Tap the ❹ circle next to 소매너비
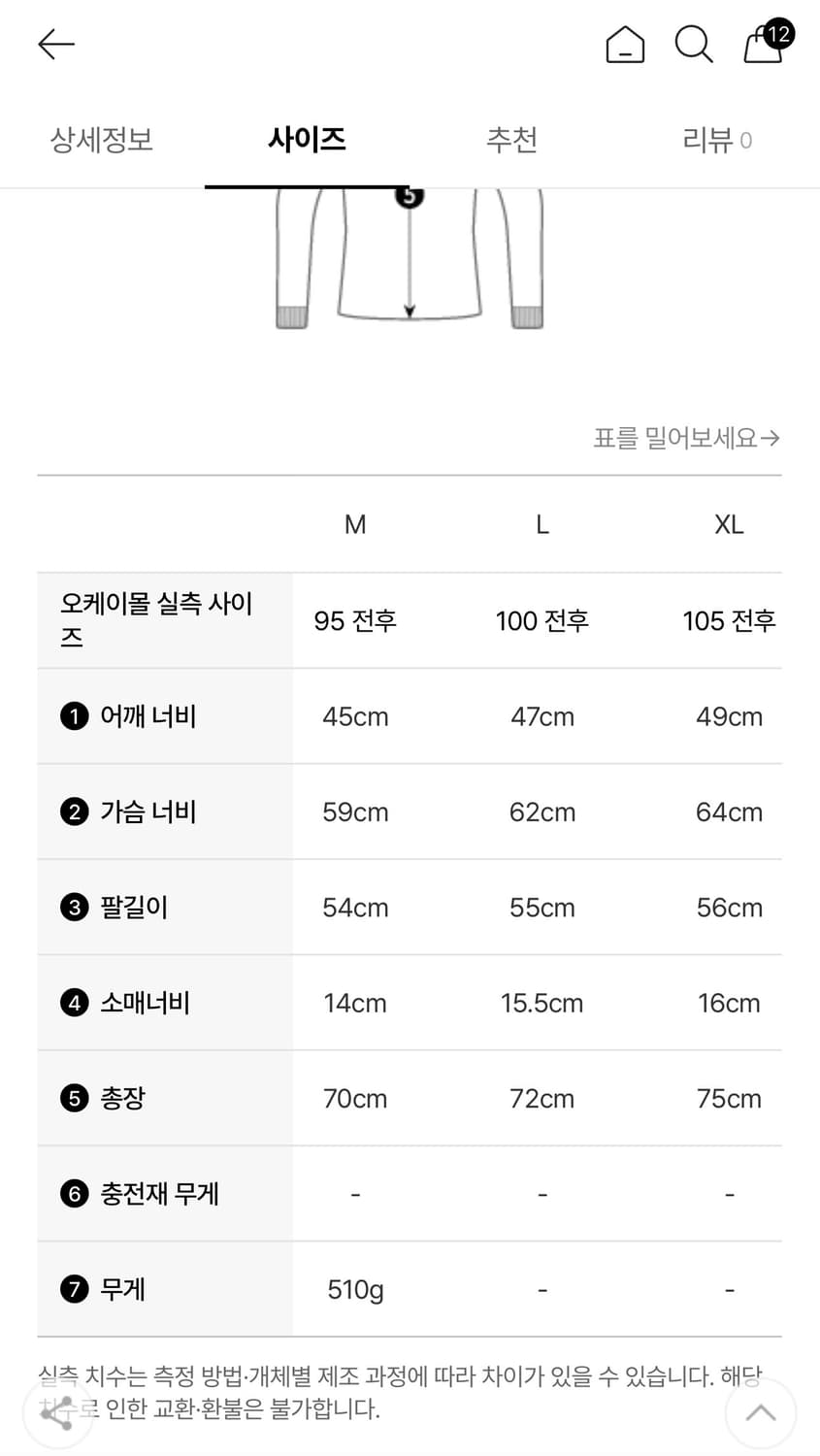Viewport: 820px width, 1456px height. (x=75, y=1003)
